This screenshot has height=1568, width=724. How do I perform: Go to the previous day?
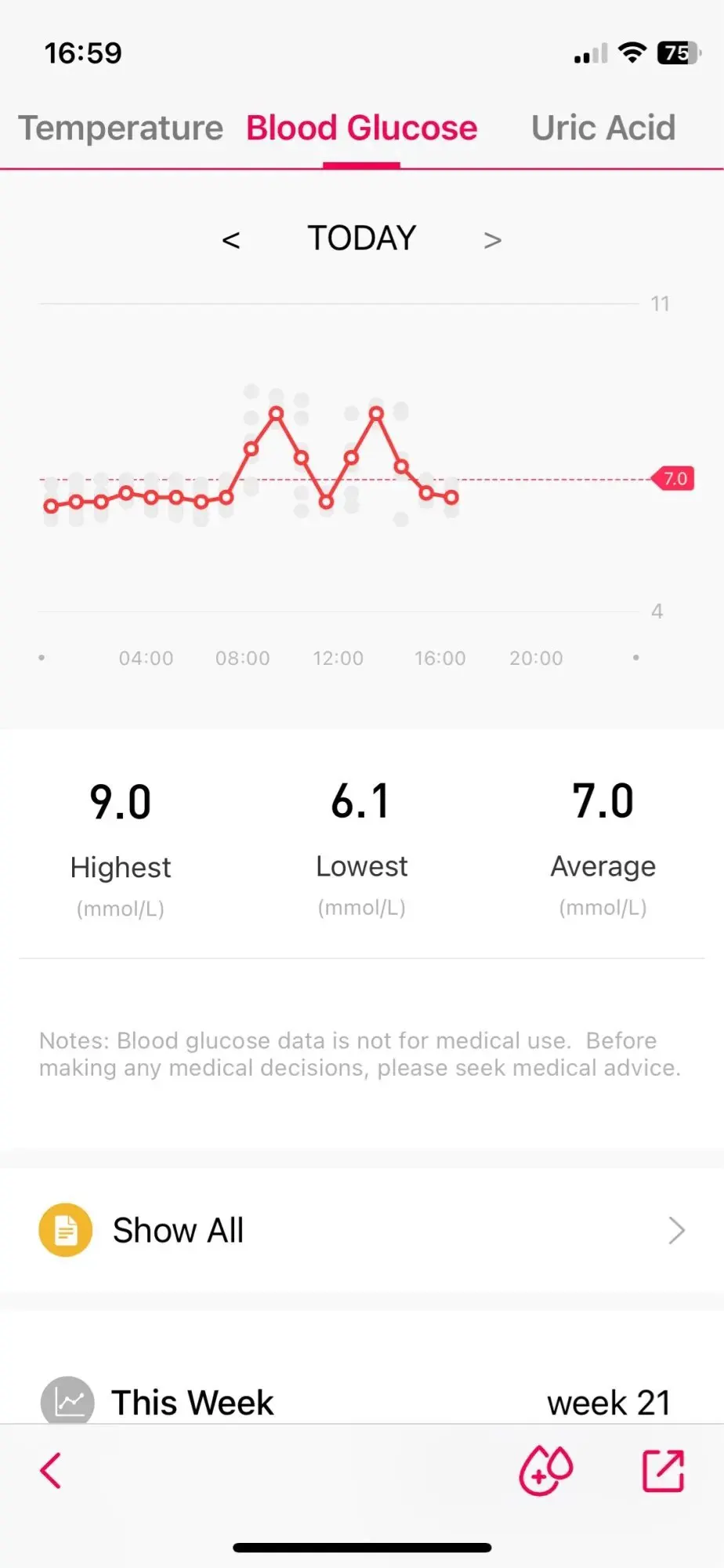[231, 239]
